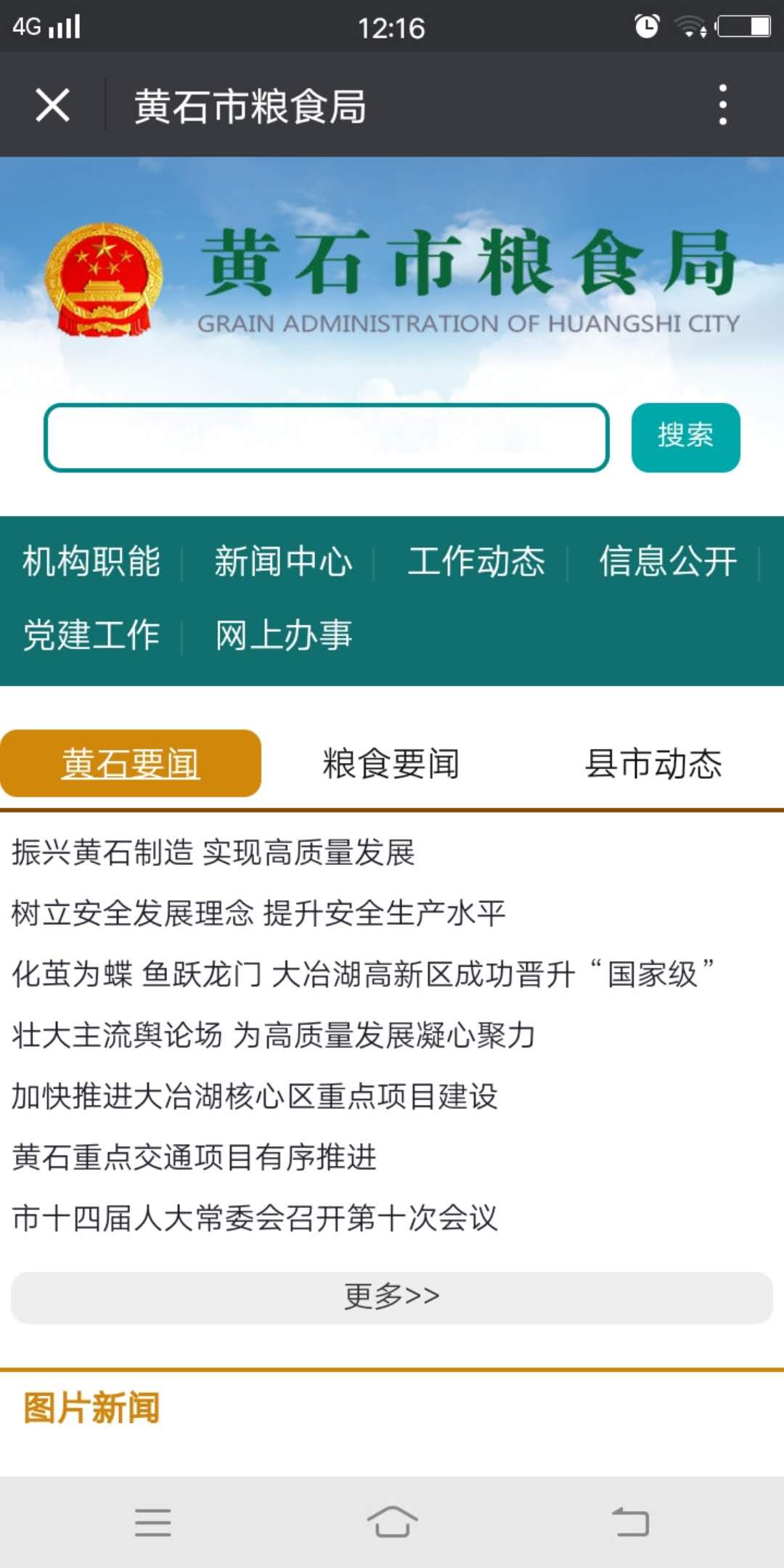The height and width of the screenshot is (1568, 784).
Task: Go to 党建工作
Action: point(91,635)
